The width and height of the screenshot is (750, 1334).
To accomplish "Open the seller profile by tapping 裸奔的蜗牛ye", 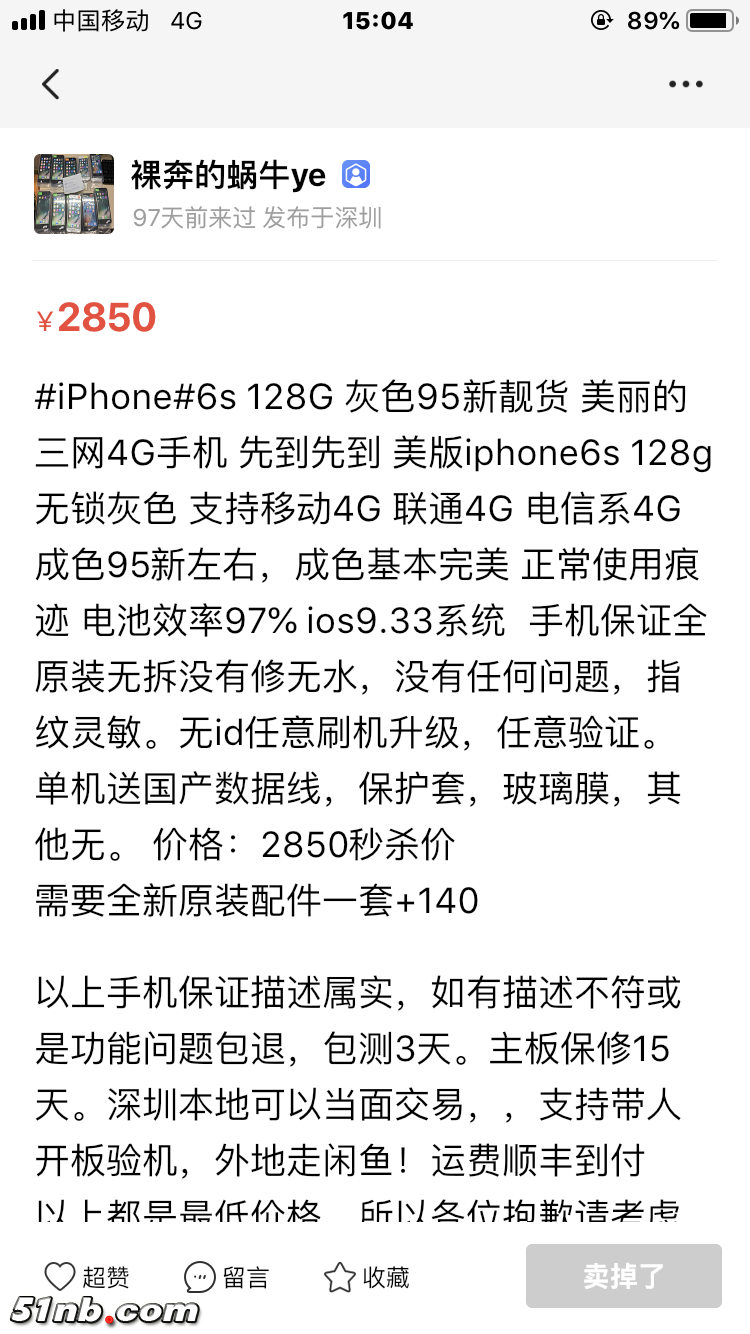I will coord(230,174).
